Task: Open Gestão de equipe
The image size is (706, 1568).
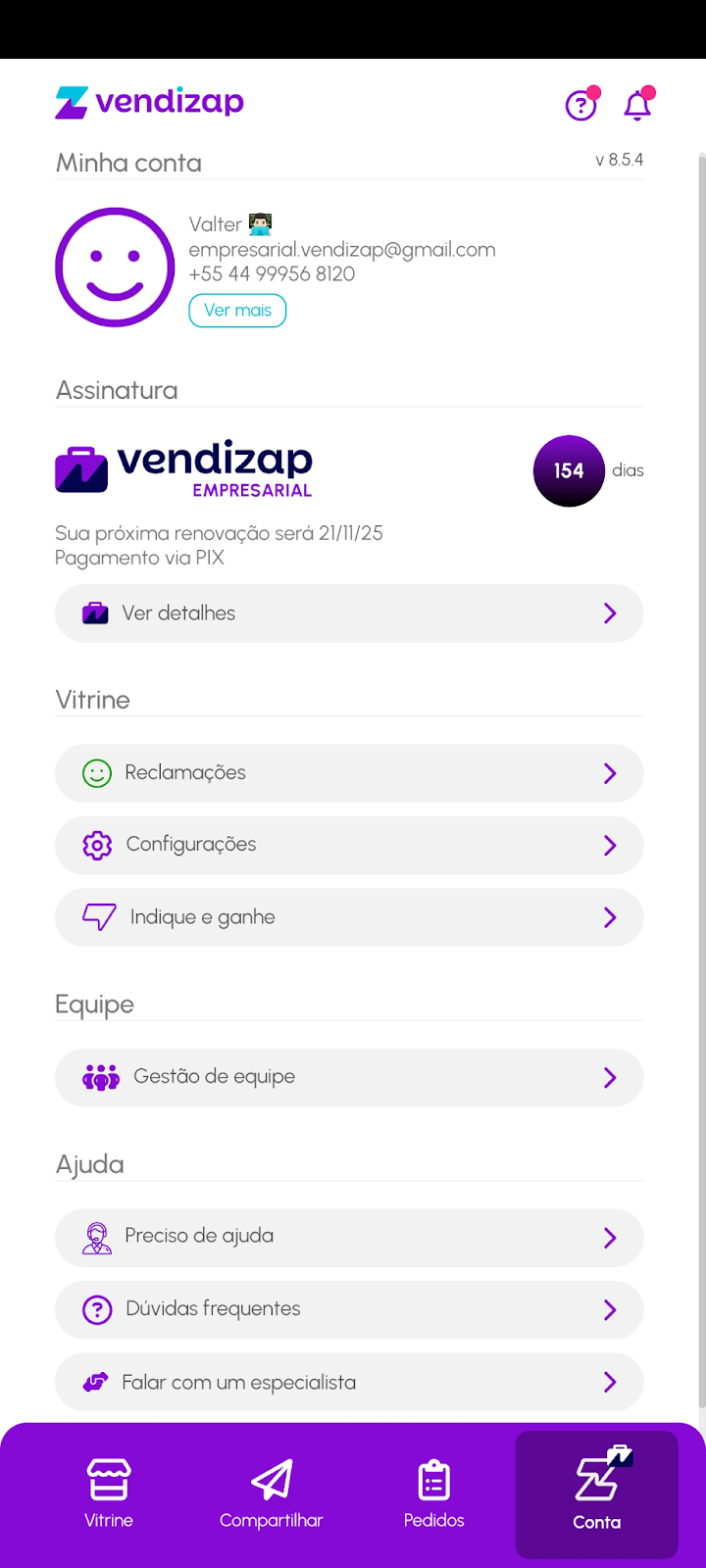Action: click(x=349, y=1077)
